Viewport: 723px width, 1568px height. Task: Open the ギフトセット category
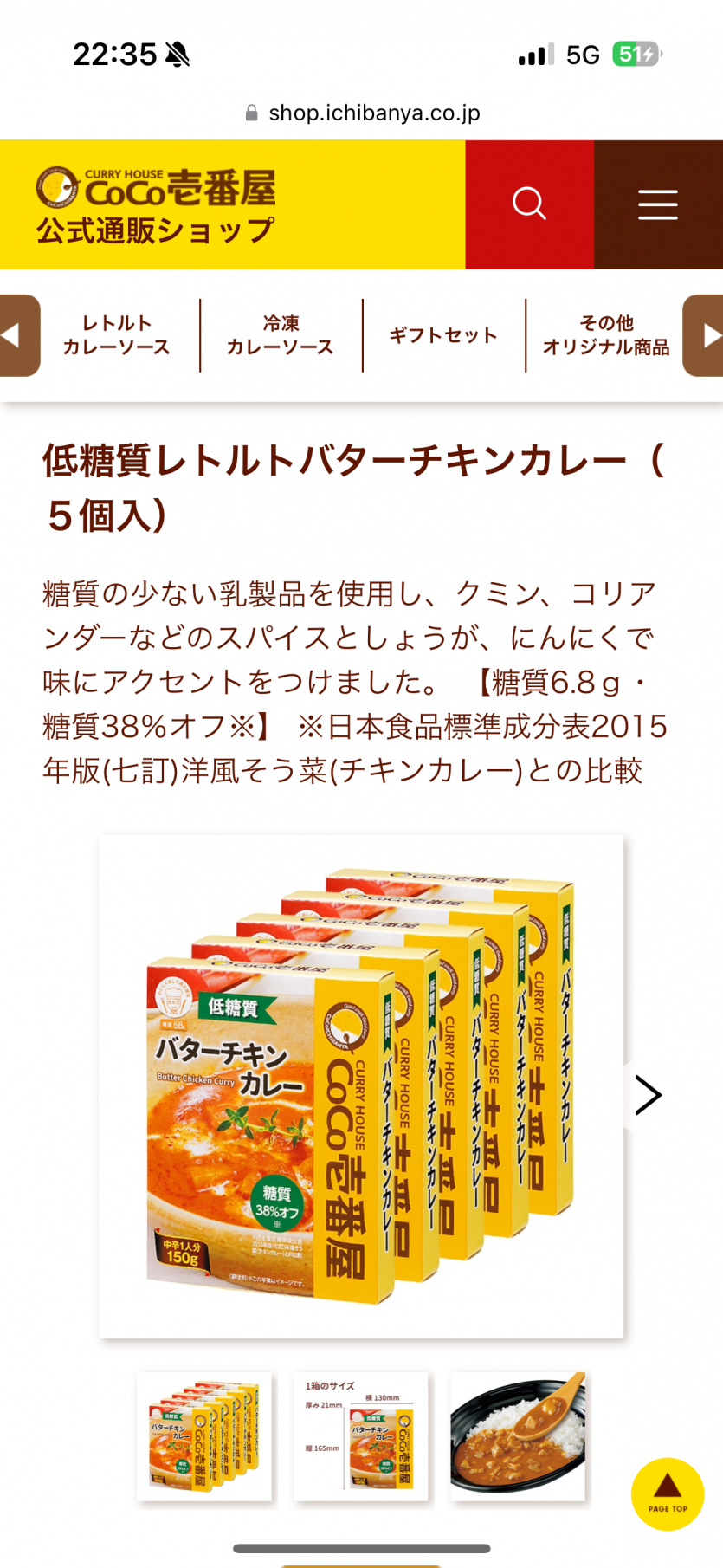point(443,335)
